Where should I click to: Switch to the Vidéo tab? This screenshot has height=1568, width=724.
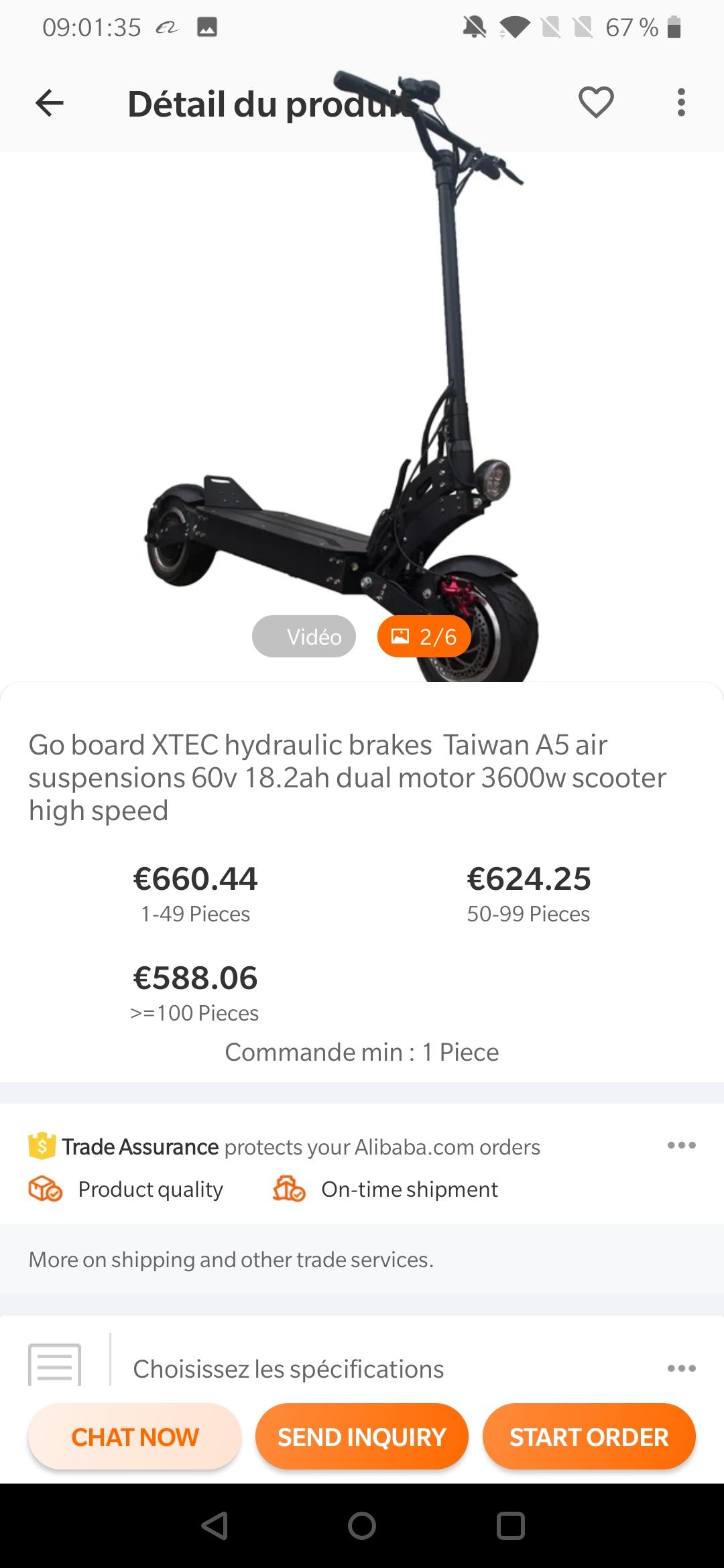pyautogui.click(x=304, y=636)
